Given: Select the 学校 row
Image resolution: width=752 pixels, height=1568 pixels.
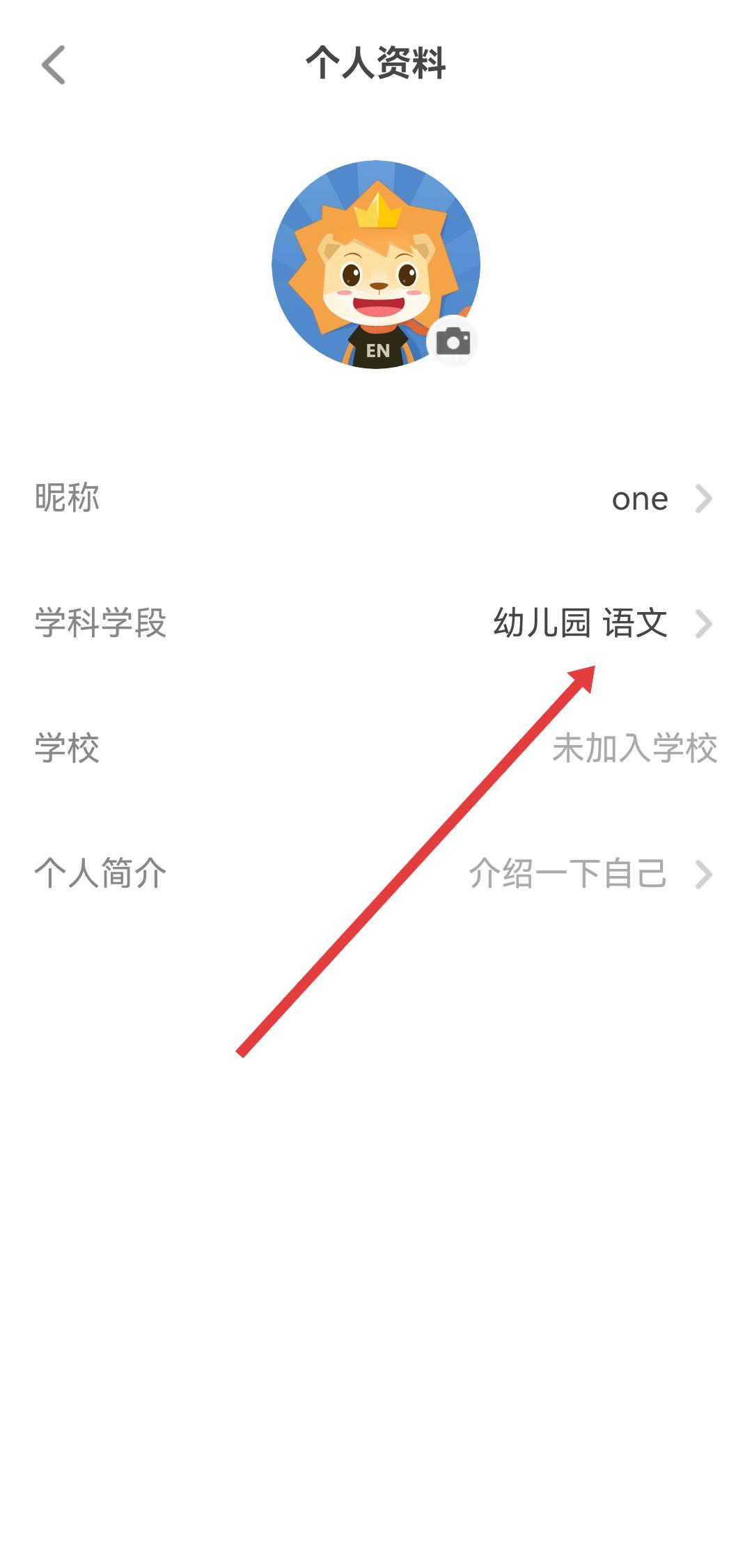Looking at the screenshot, I should (376, 749).
